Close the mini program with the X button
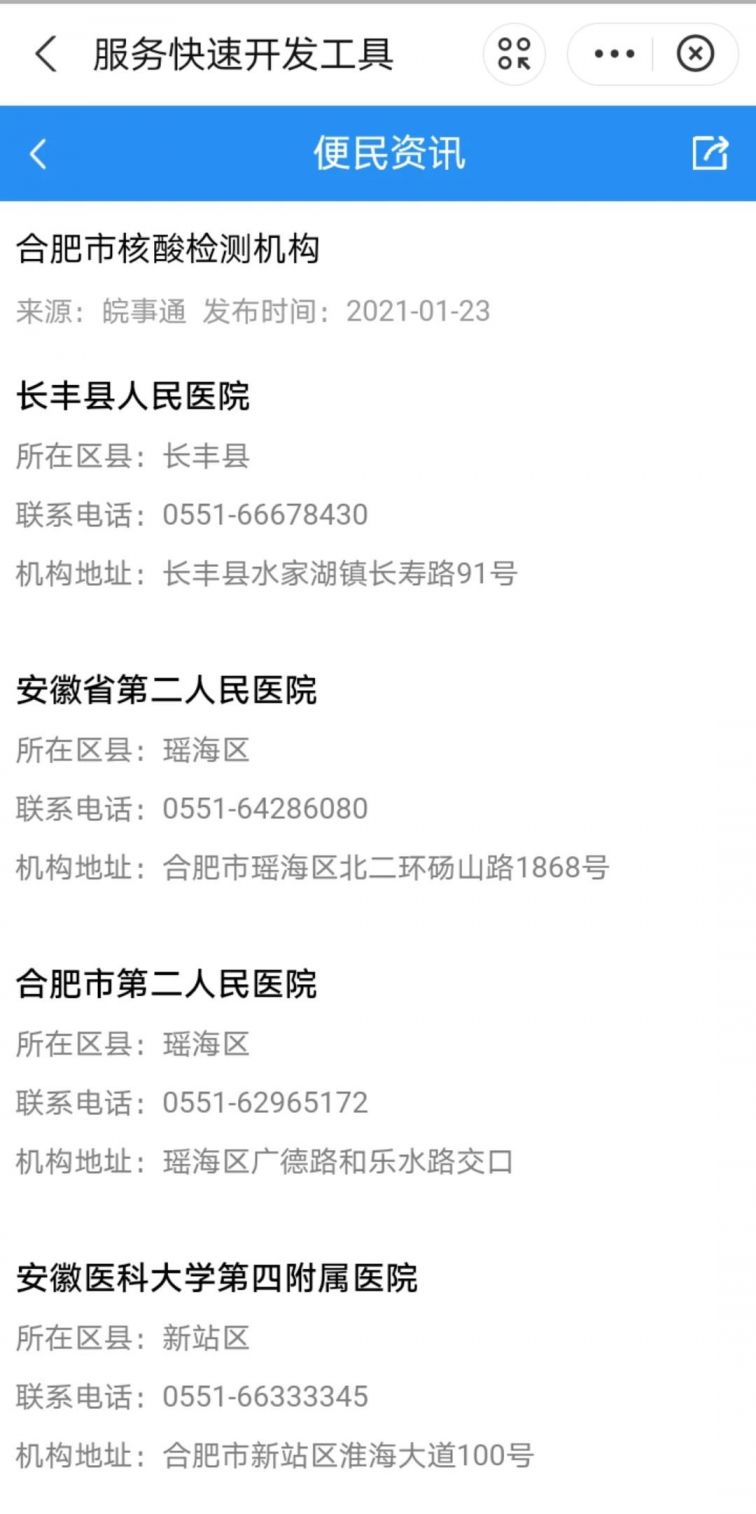The width and height of the screenshot is (756, 1514). coord(695,54)
